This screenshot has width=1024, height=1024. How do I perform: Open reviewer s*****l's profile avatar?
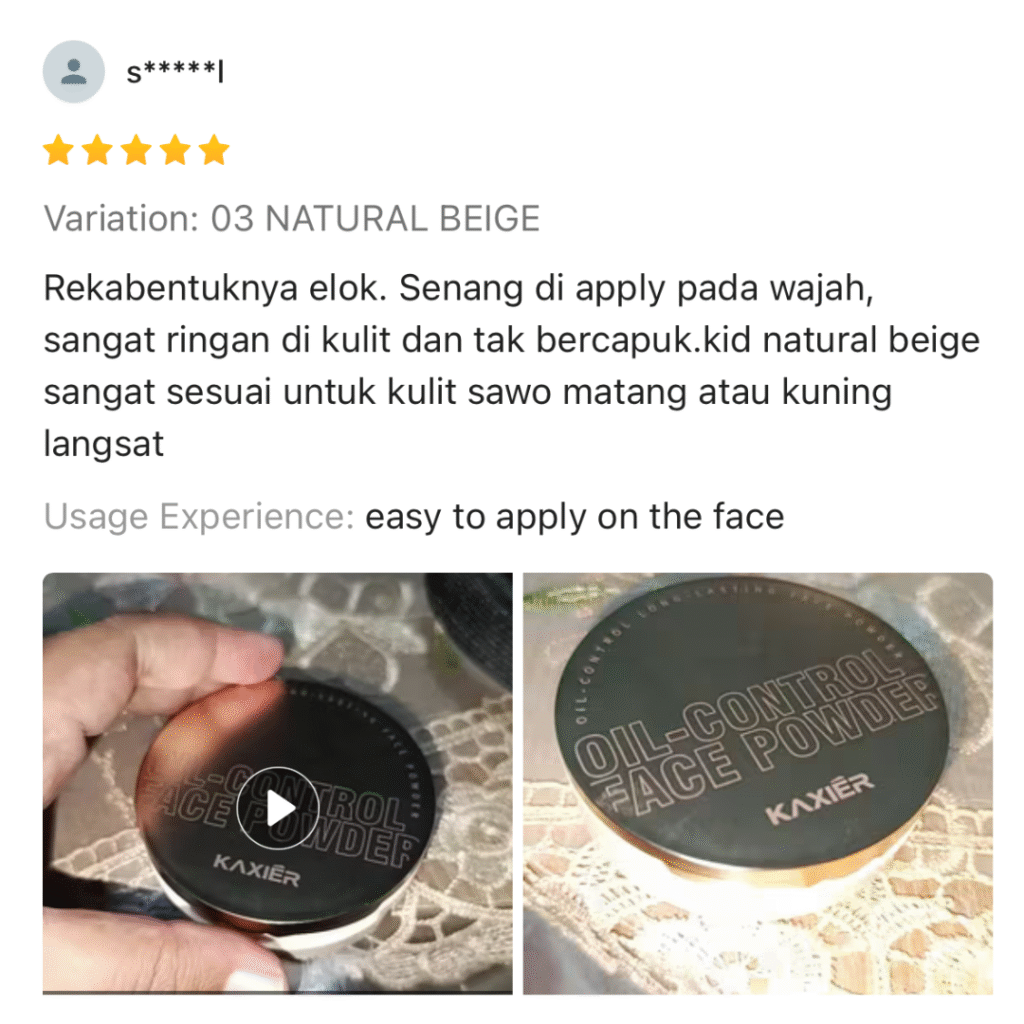(x=73, y=72)
